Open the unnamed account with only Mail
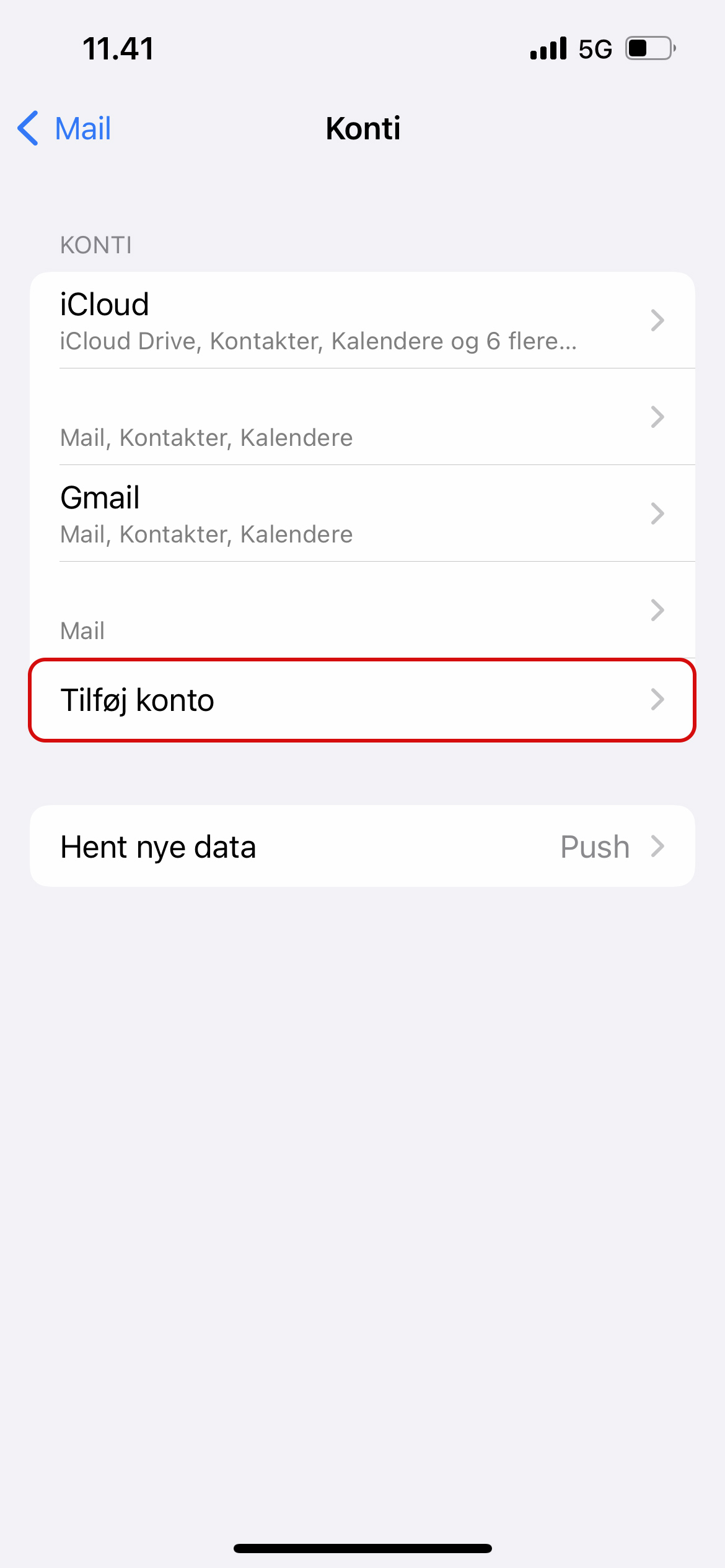This screenshot has height=1568, width=725. click(x=362, y=610)
